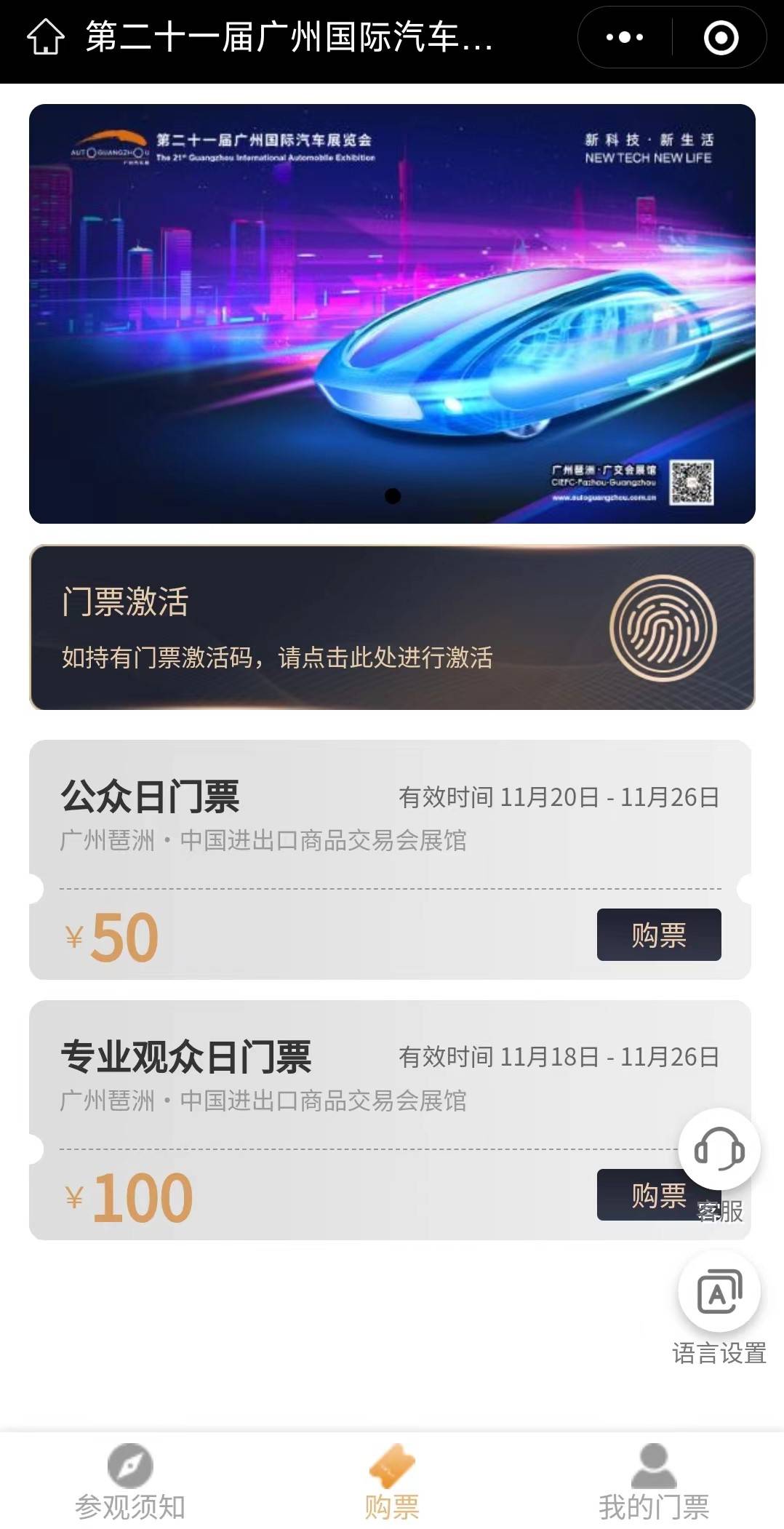Open the three-dot mini program menu
Viewport: 784px width, 1529px height.
(x=625, y=37)
